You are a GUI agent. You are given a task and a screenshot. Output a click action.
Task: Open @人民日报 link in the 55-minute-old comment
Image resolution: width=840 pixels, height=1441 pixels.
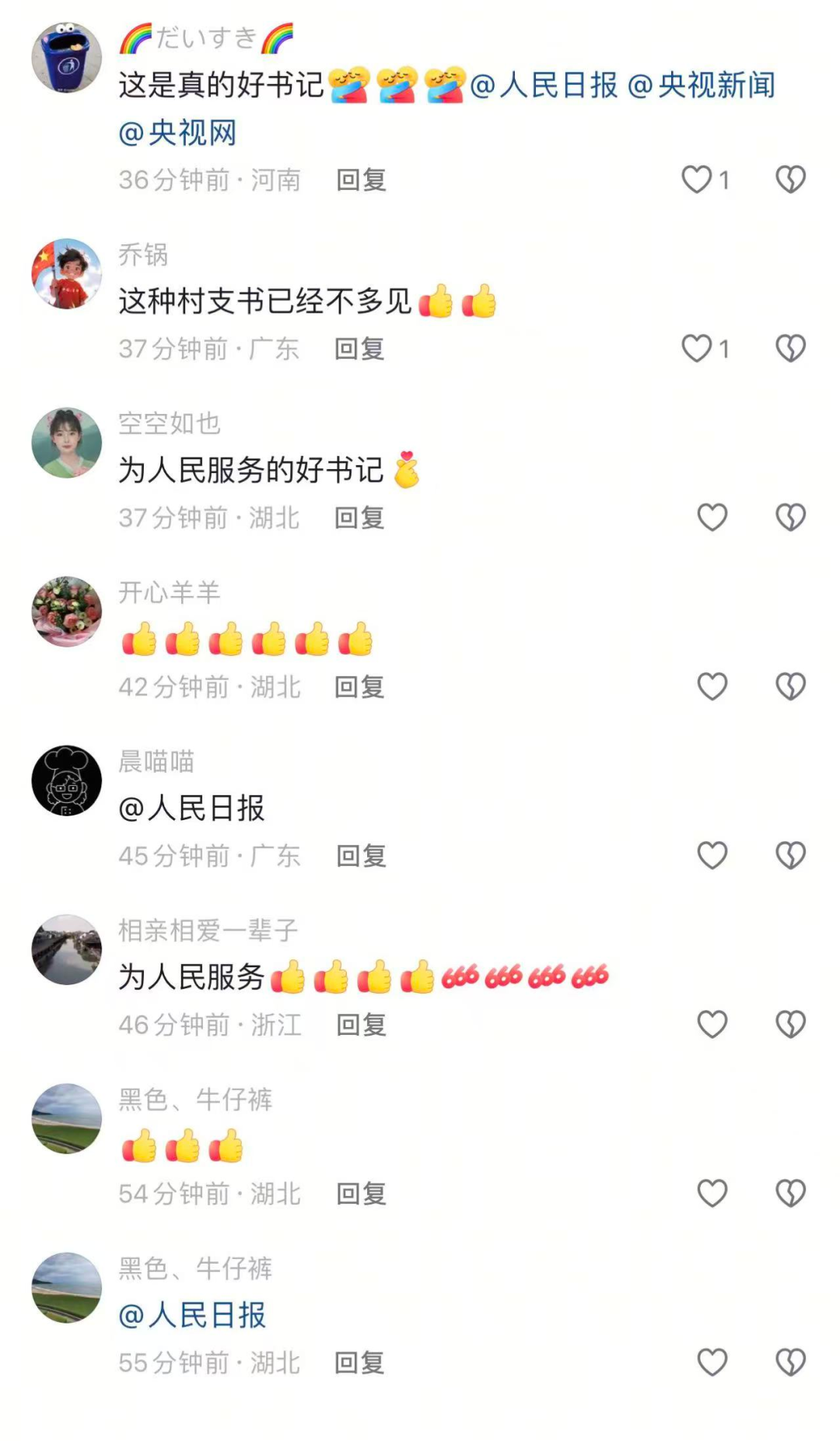(x=192, y=1316)
